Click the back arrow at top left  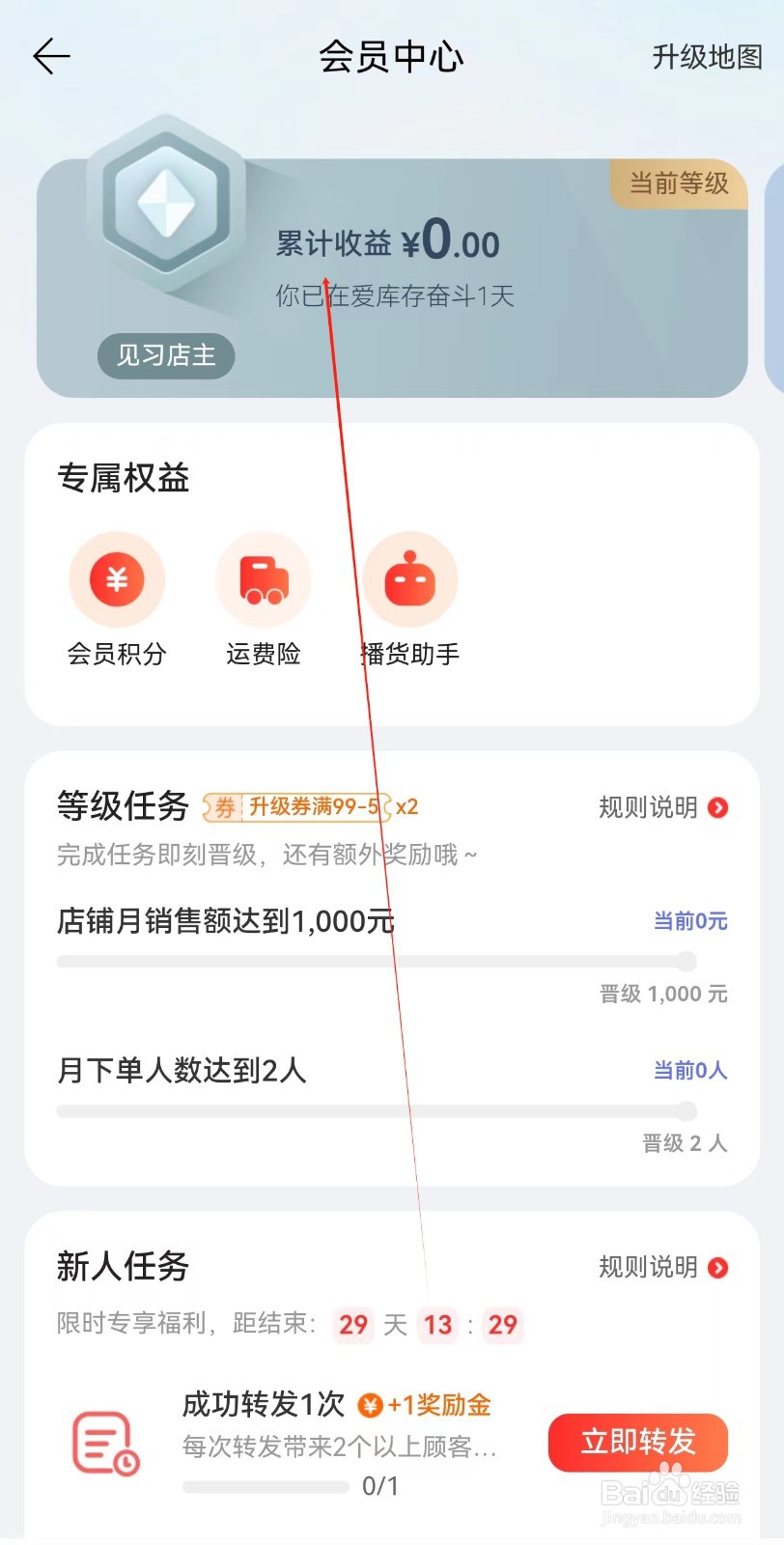coord(50,56)
